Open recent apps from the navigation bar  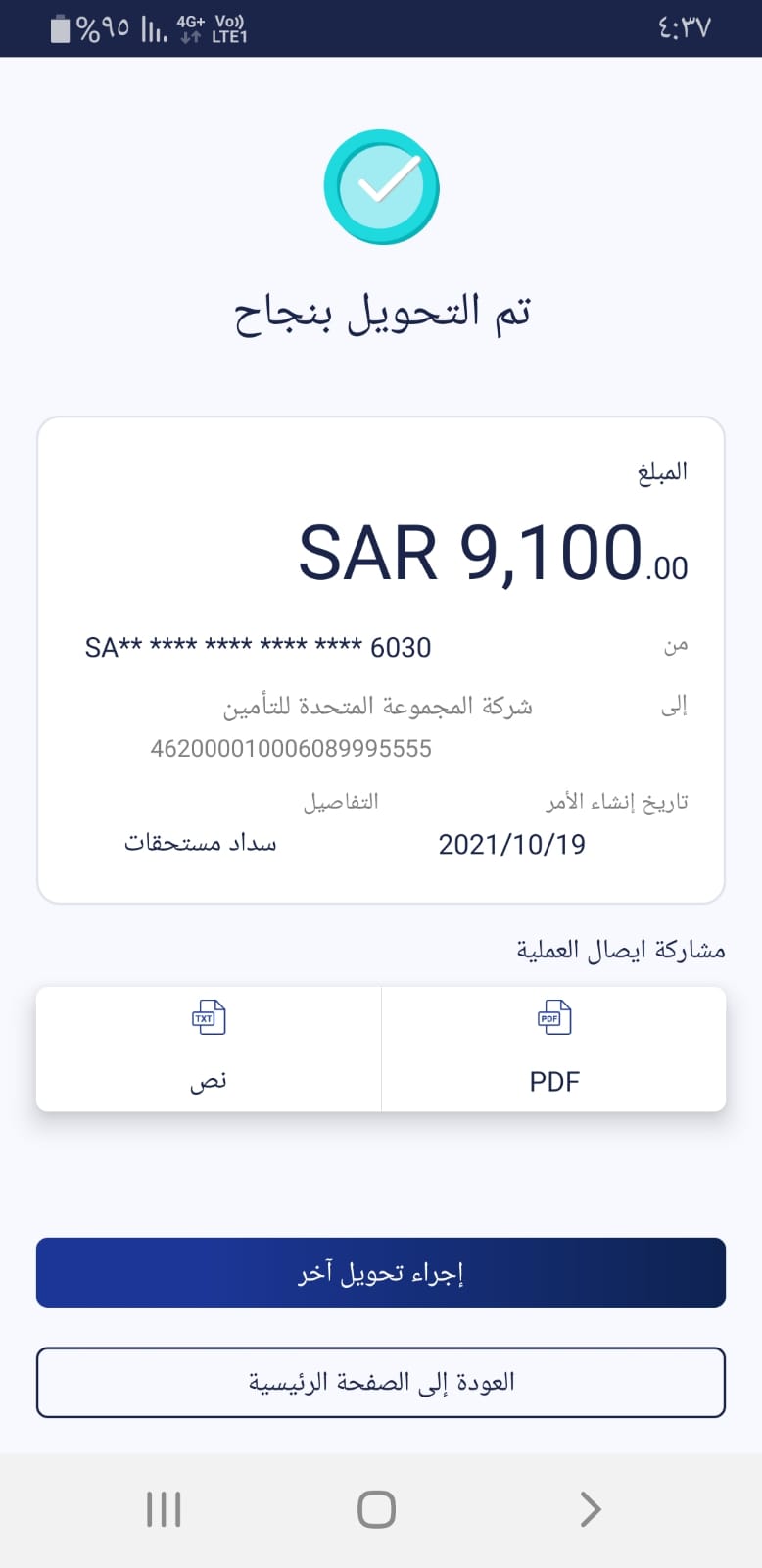coord(164,1509)
